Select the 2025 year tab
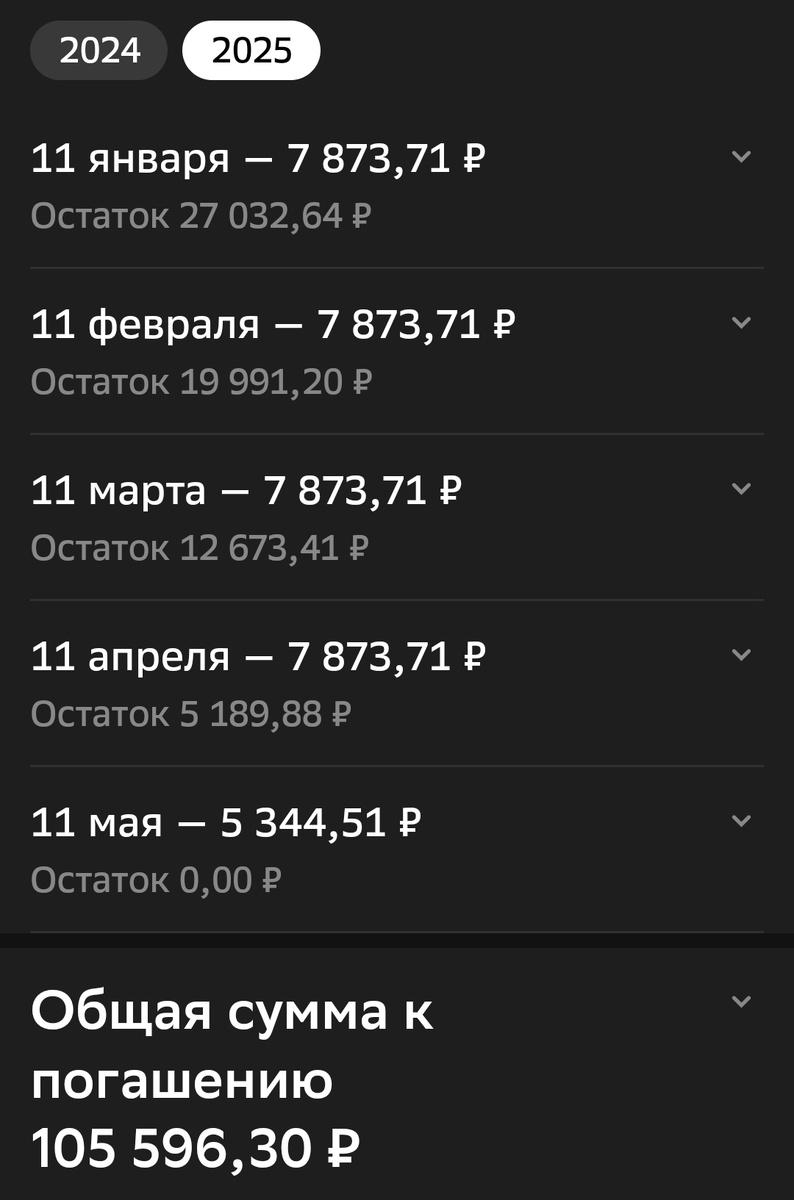 251,50
